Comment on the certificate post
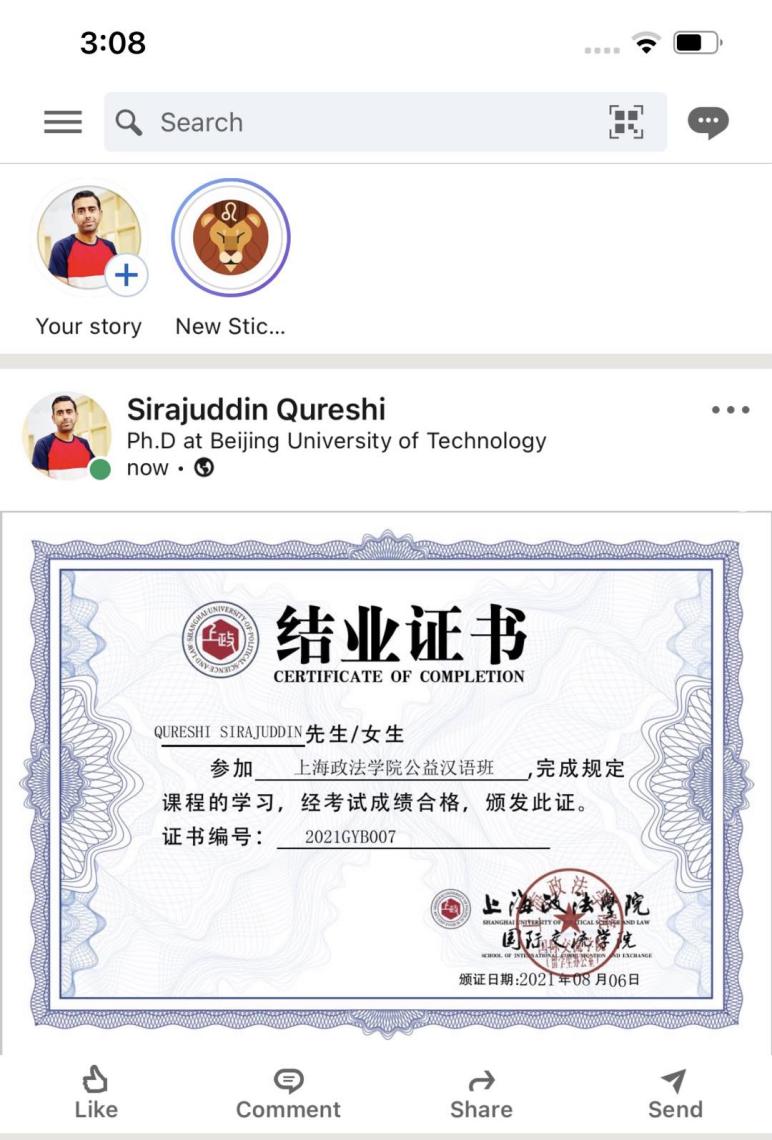Image resolution: width=772 pixels, height=1140 pixels. point(288,1092)
